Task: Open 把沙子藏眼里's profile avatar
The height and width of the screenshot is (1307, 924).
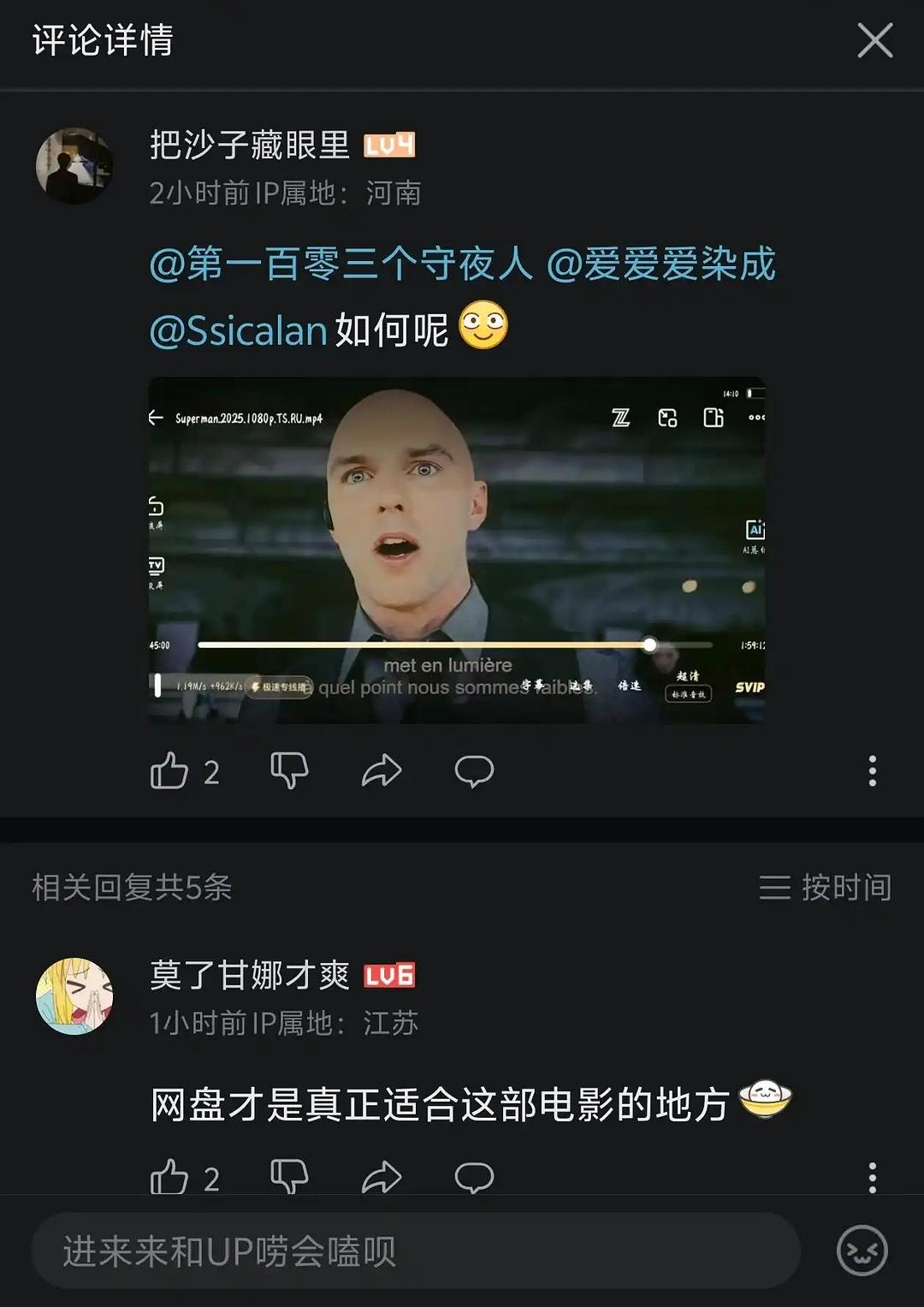Action: [x=74, y=166]
